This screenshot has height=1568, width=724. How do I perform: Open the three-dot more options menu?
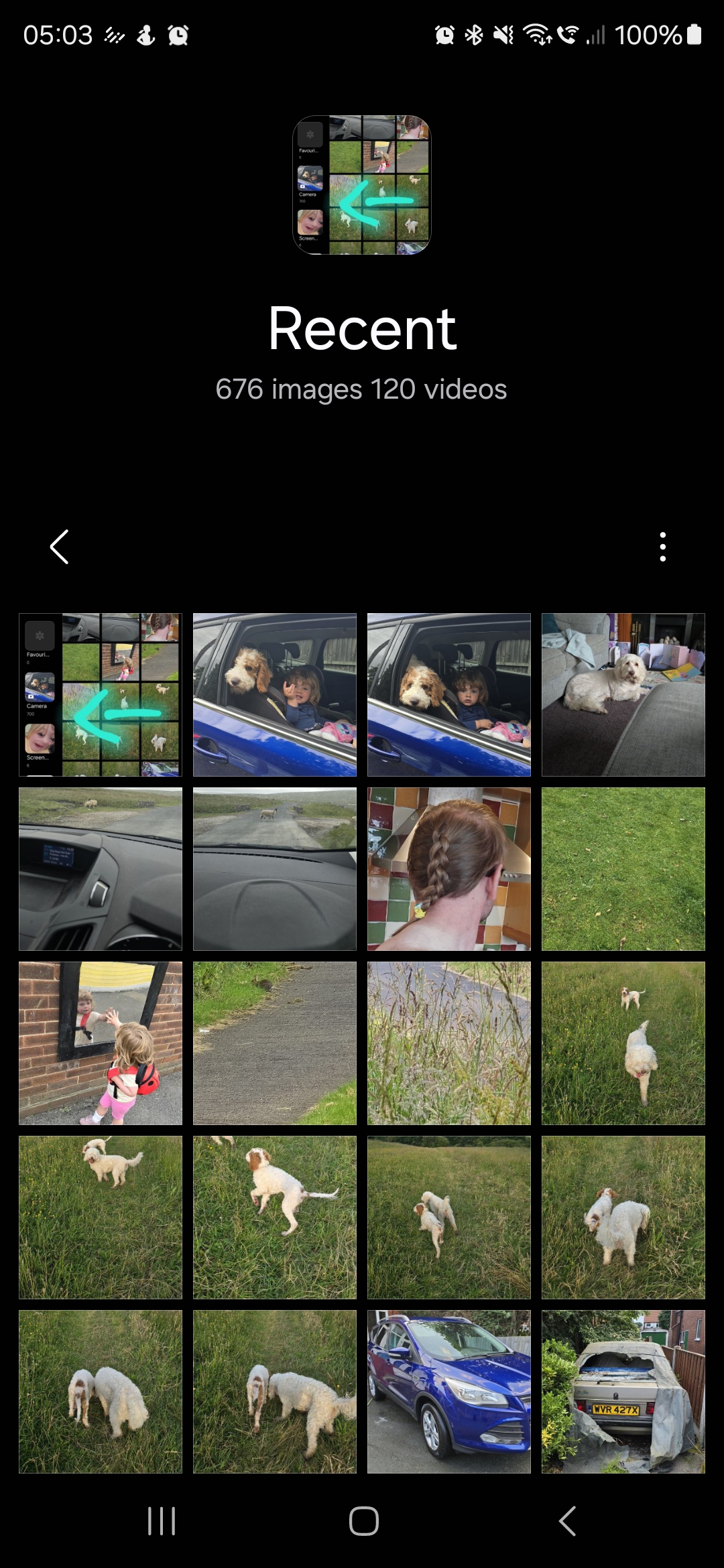pyautogui.click(x=662, y=547)
